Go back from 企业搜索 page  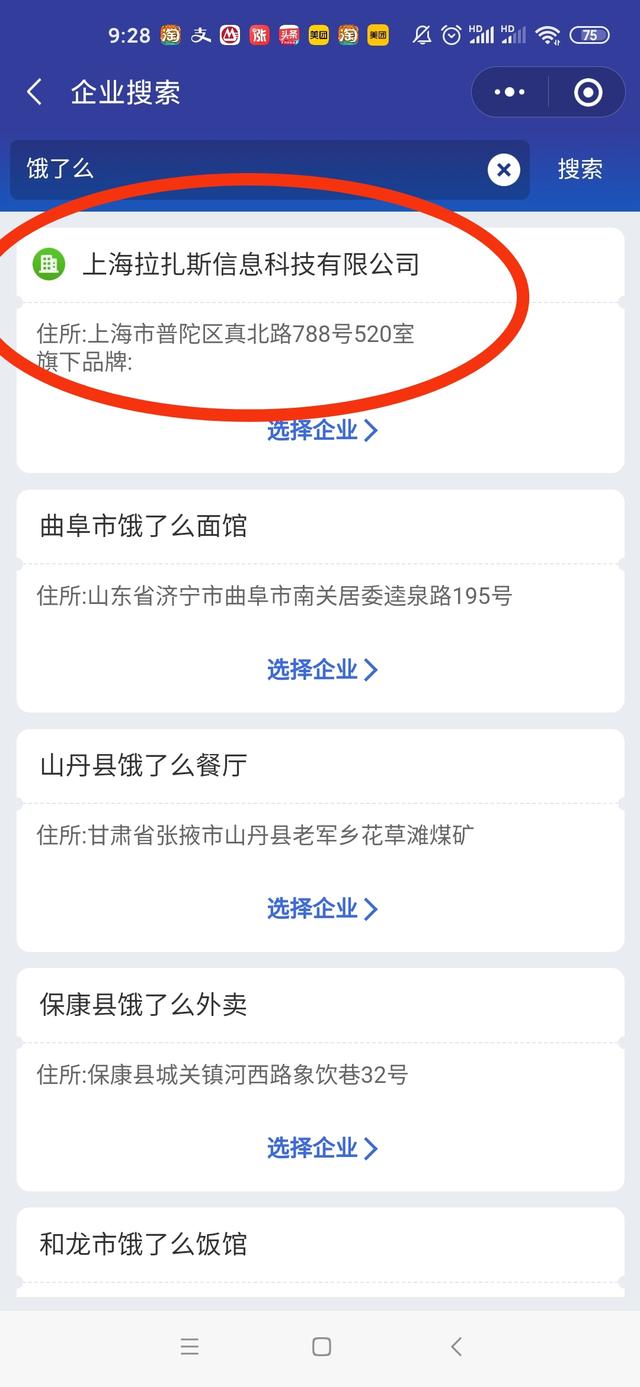pyautogui.click(x=34, y=93)
